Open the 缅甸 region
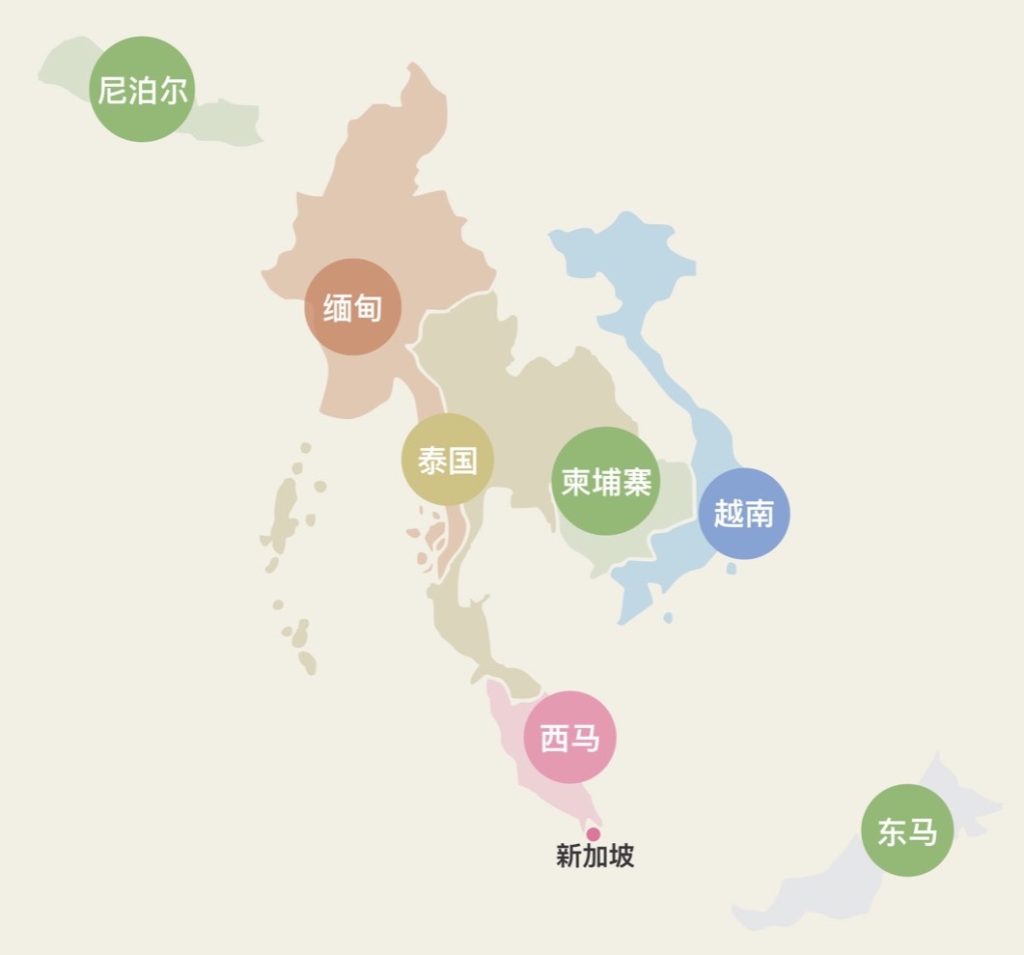This screenshot has height=955, width=1024. [353, 307]
